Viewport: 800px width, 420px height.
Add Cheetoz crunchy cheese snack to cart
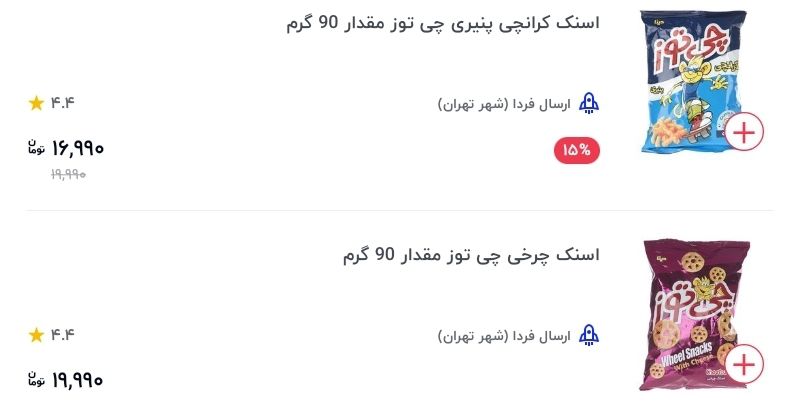744,132
